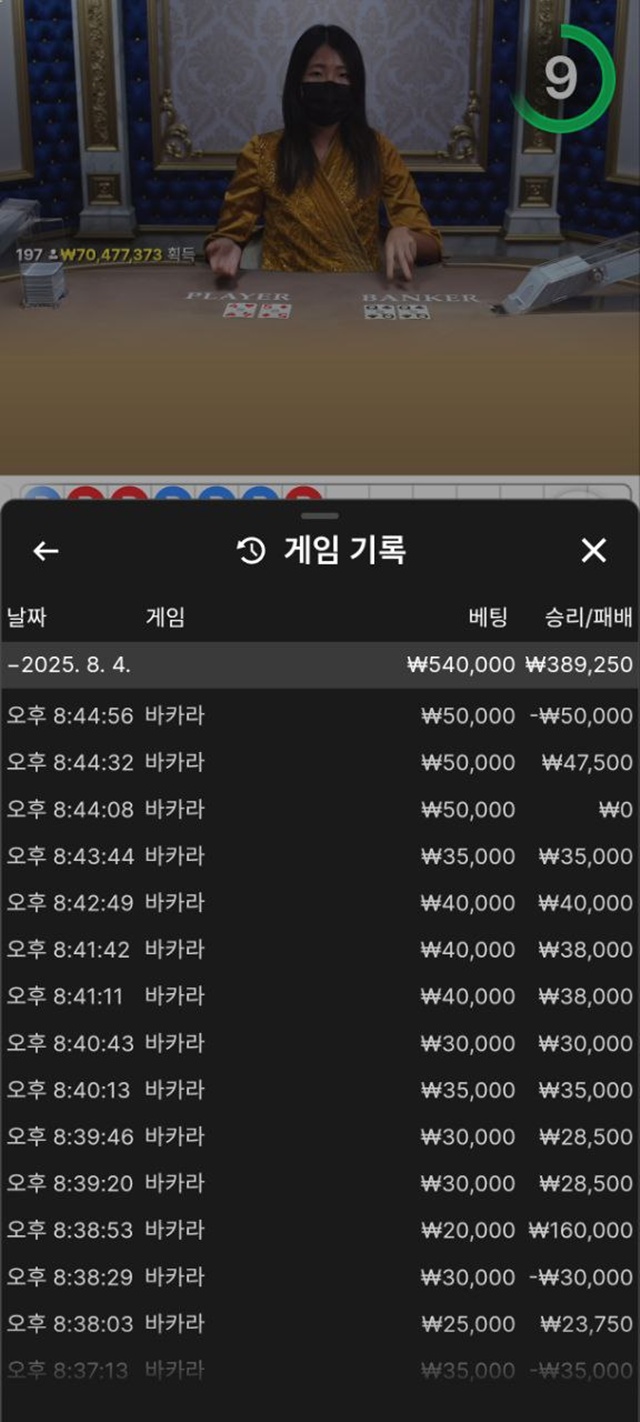Viewport: 640px width, 1422px height.
Task: View the 8:44:08 baccarat round record
Action: coord(318,809)
